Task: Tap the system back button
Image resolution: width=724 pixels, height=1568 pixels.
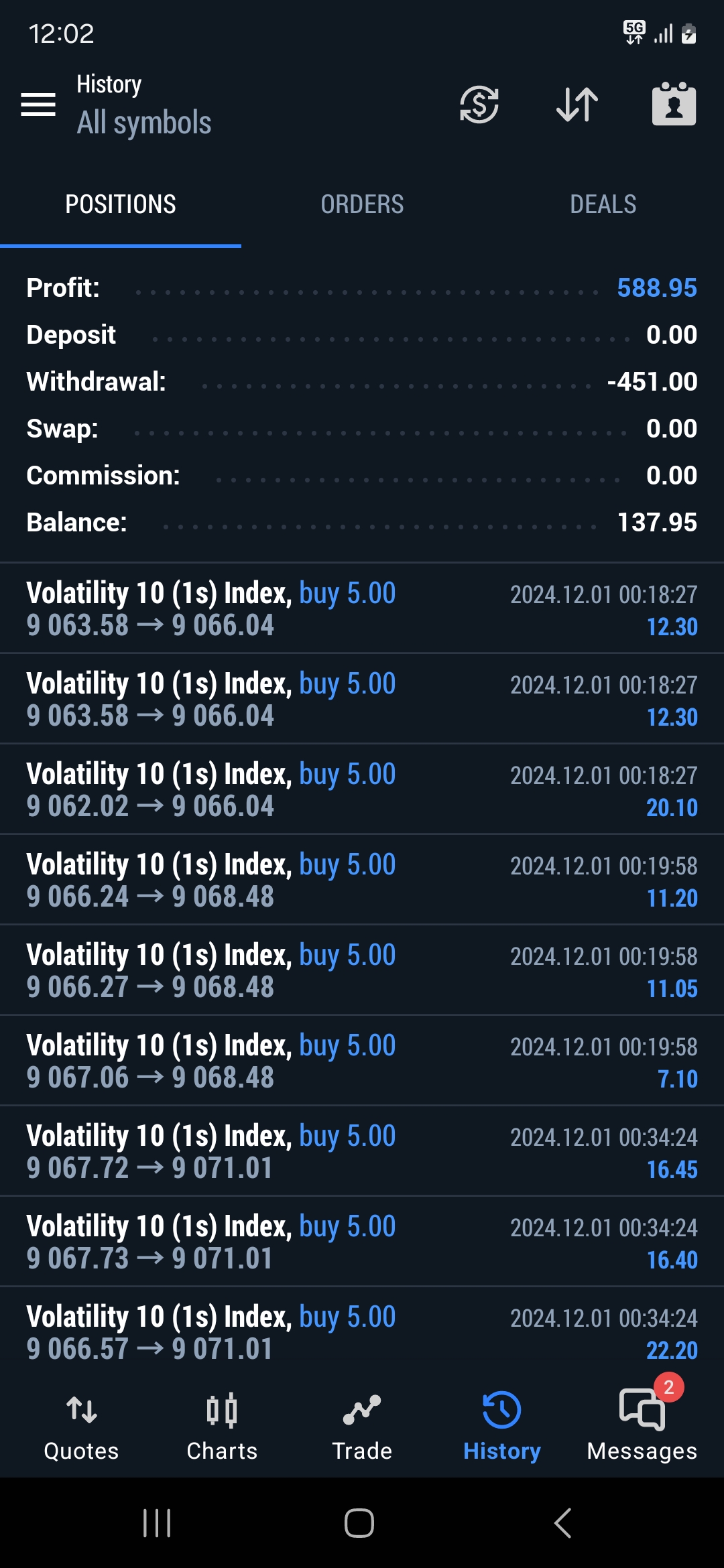Action: coord(563,1523)
